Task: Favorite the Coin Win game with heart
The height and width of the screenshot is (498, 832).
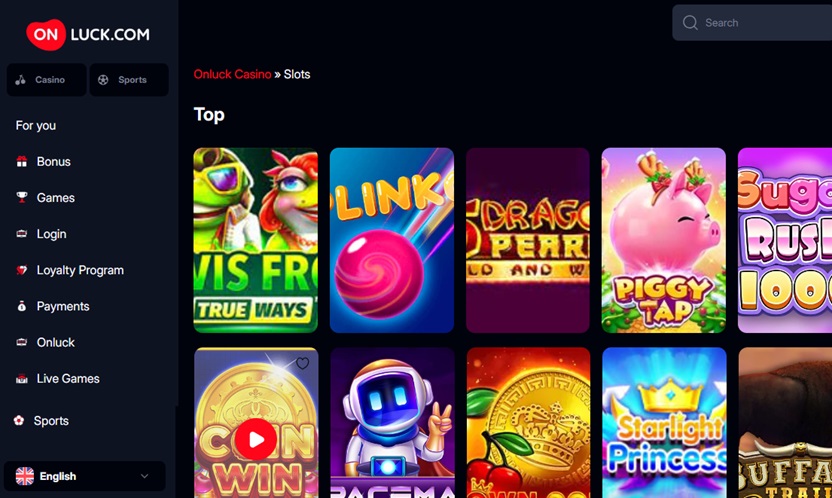Action: tap(302, 363)
